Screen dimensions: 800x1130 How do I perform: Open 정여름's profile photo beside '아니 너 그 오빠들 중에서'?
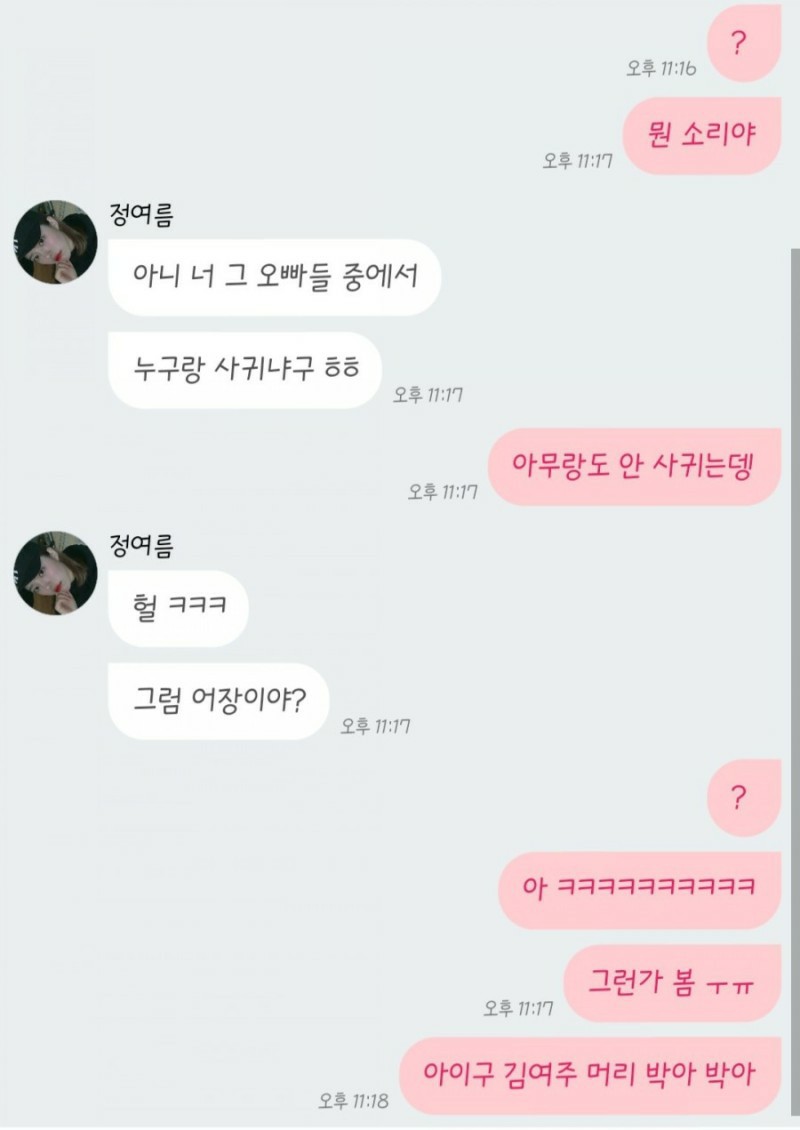[56, 242]
